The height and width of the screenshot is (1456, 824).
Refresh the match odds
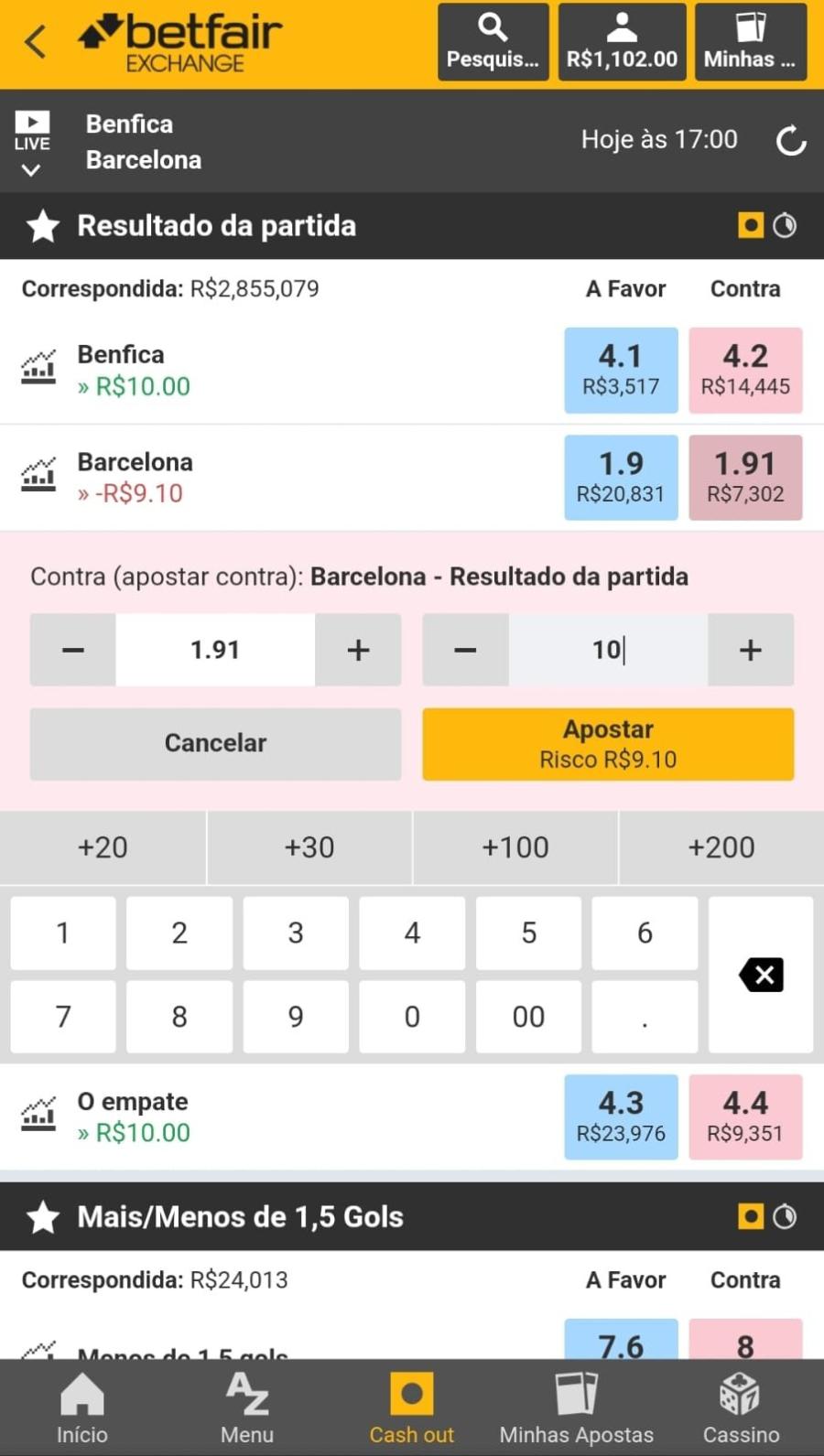(790, 141)
